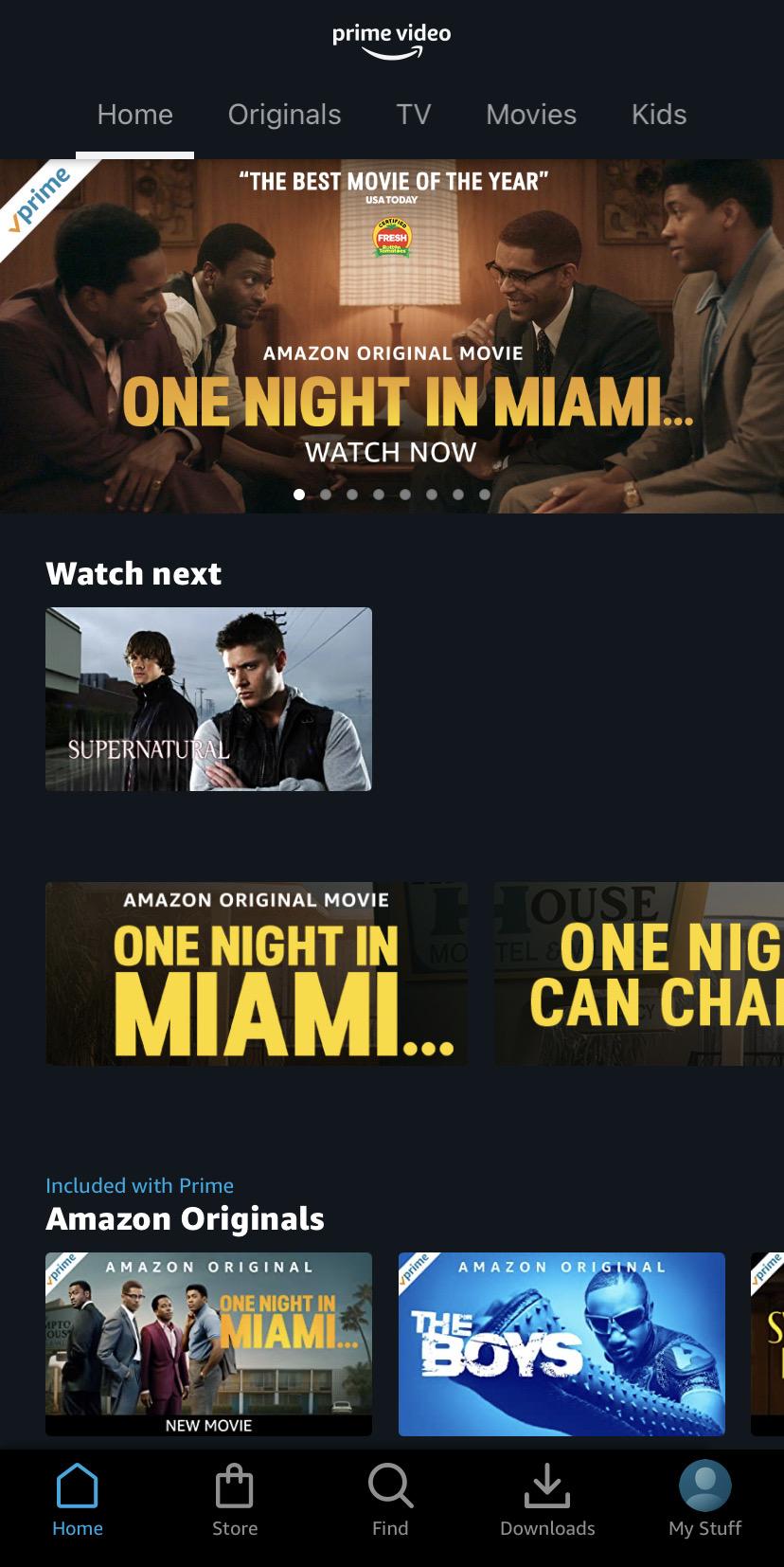Screen dimensions: 784x1567
Task: Open the Amazon Original Movie promo card
Action: click(257, 974)
